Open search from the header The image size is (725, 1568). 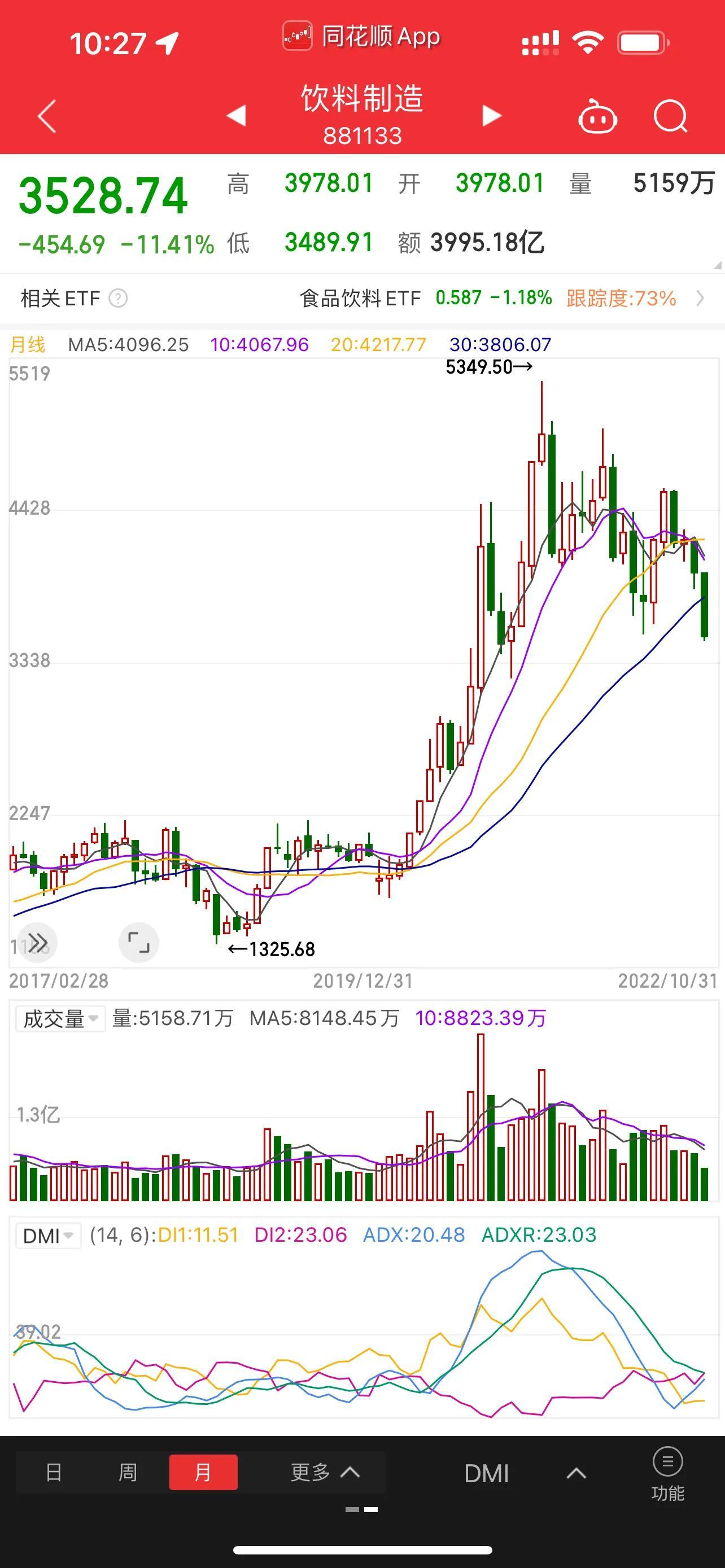pos(670,116)
